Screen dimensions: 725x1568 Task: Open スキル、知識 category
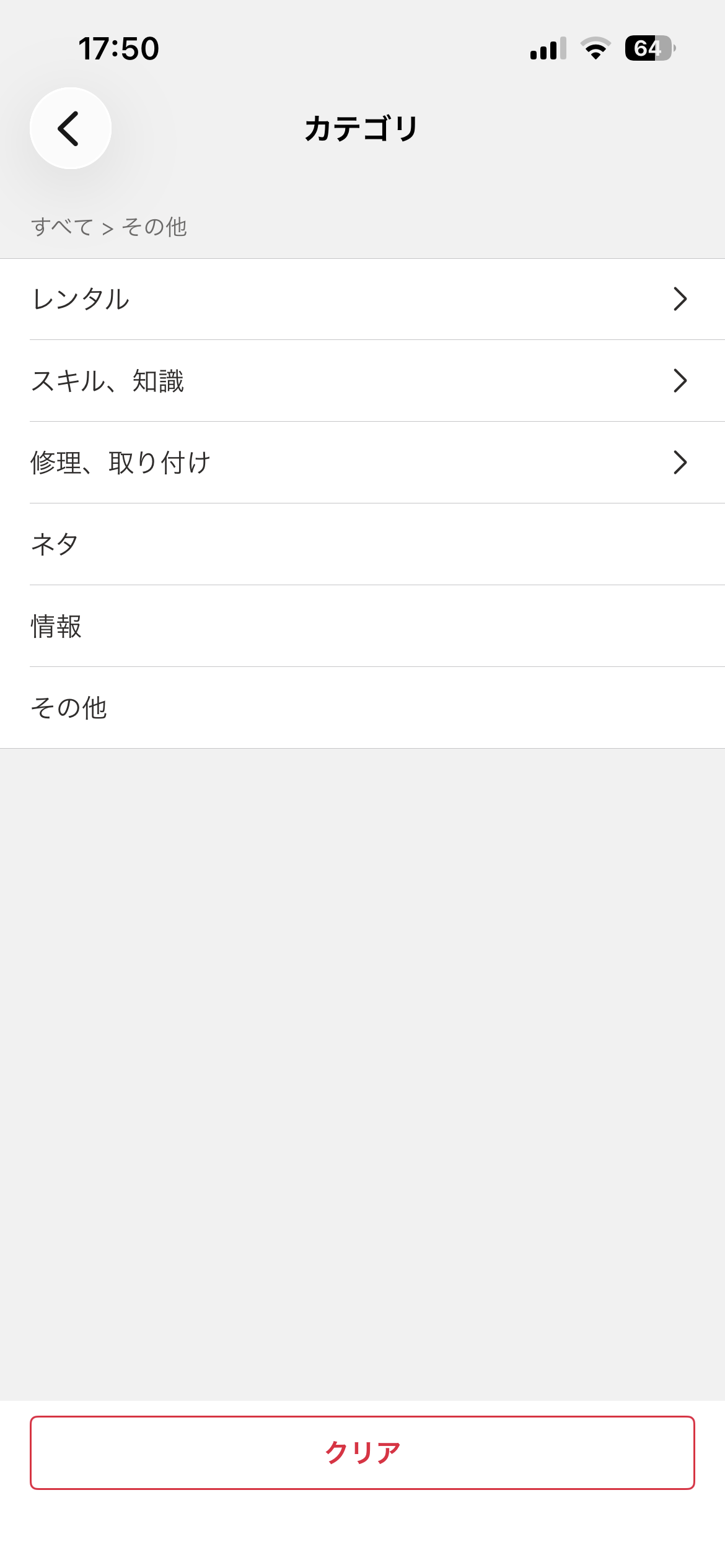tap(362, 381)
